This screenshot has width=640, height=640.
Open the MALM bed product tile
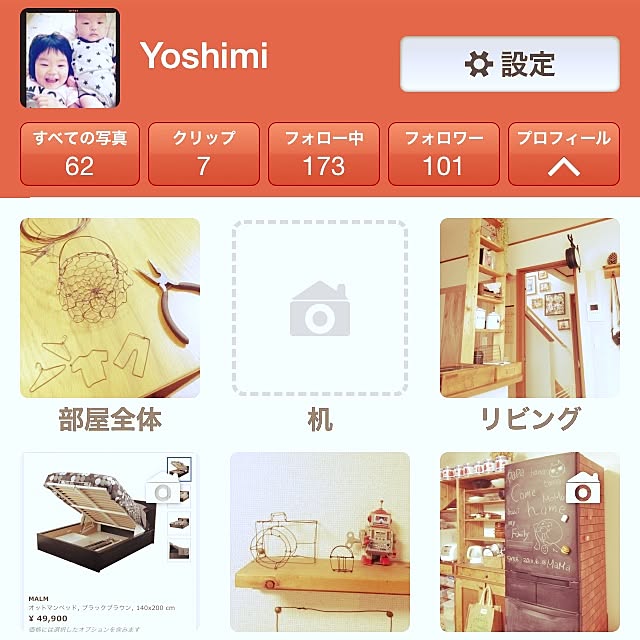click(x=110, y=545)
